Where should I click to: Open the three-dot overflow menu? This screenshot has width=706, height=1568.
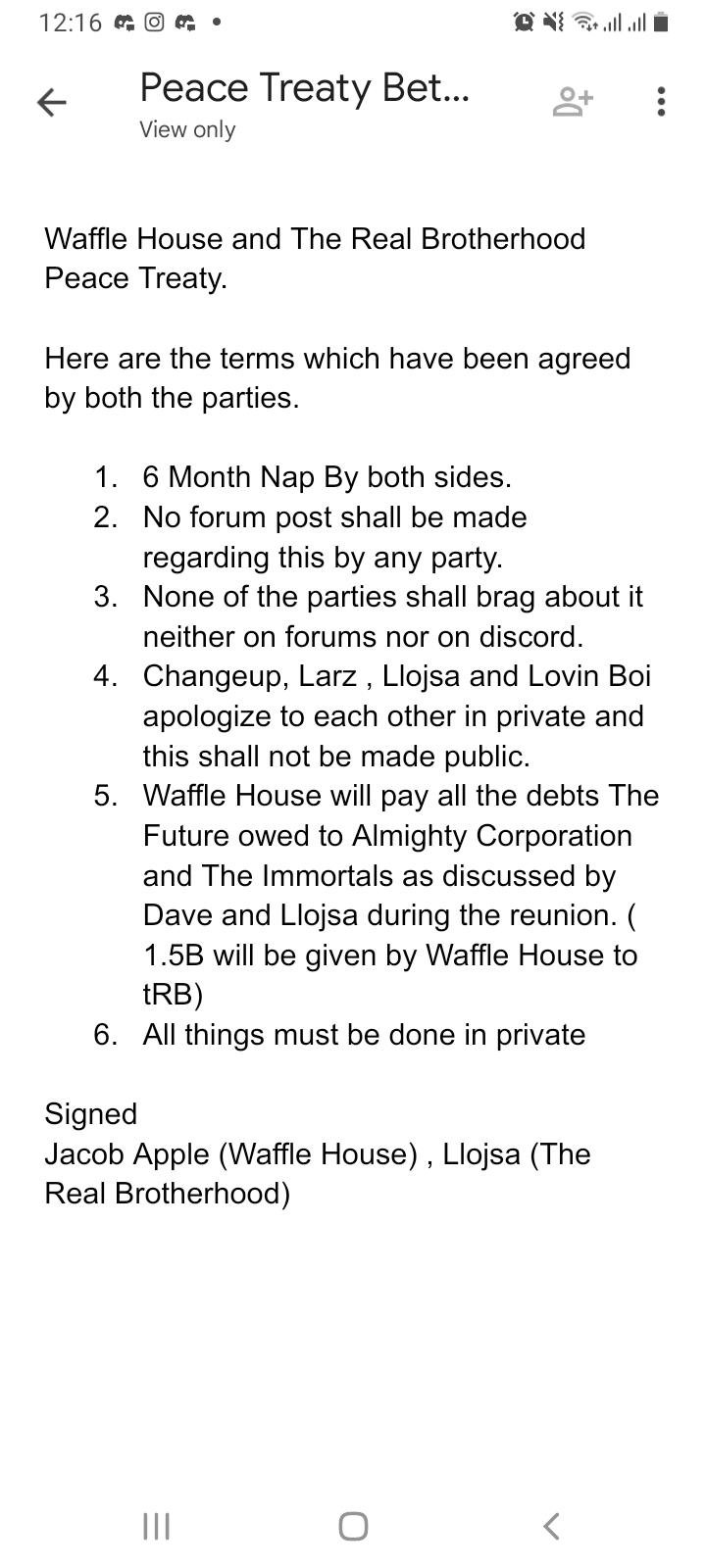[x=662, y=101]
